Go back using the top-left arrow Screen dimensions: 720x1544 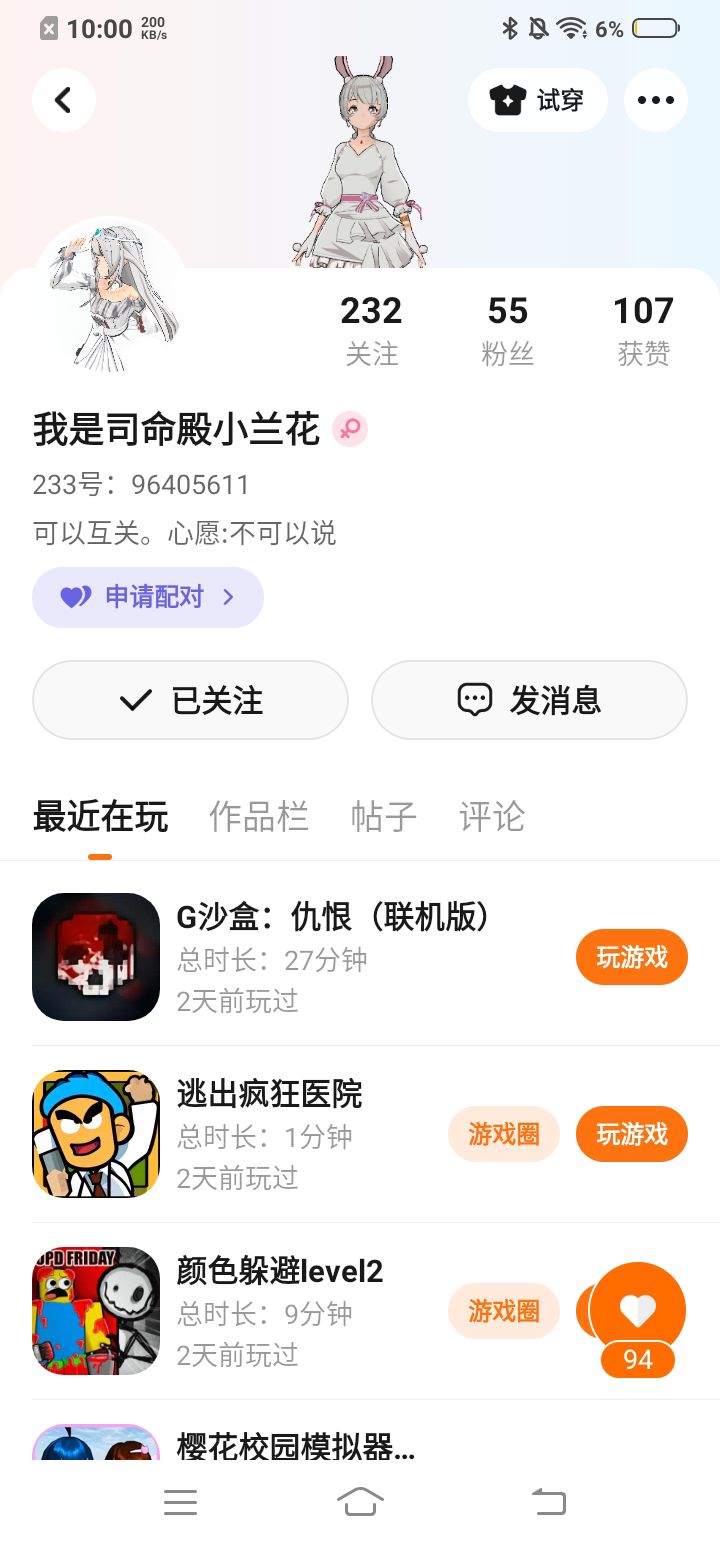click(x=64, y=100)
